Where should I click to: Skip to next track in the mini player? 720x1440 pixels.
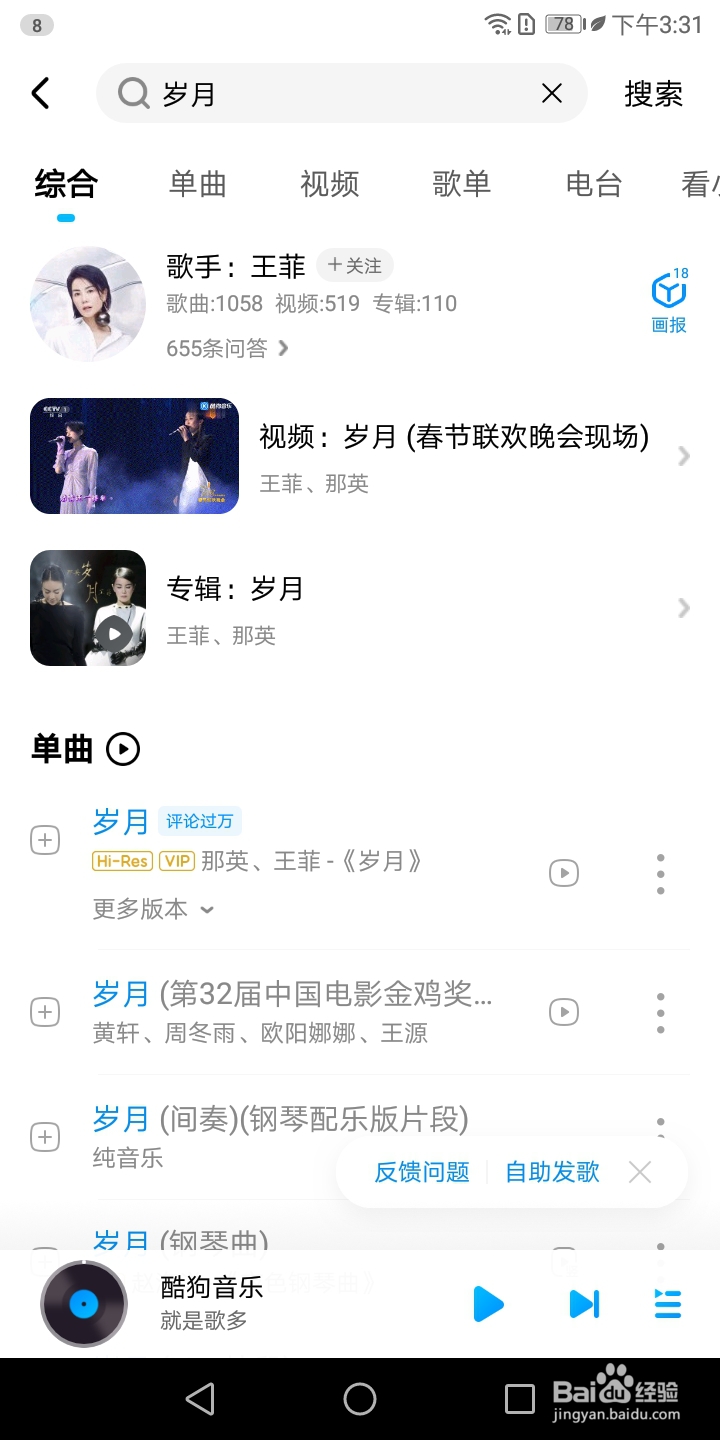pyautogui.click(x=584, y=1304)
